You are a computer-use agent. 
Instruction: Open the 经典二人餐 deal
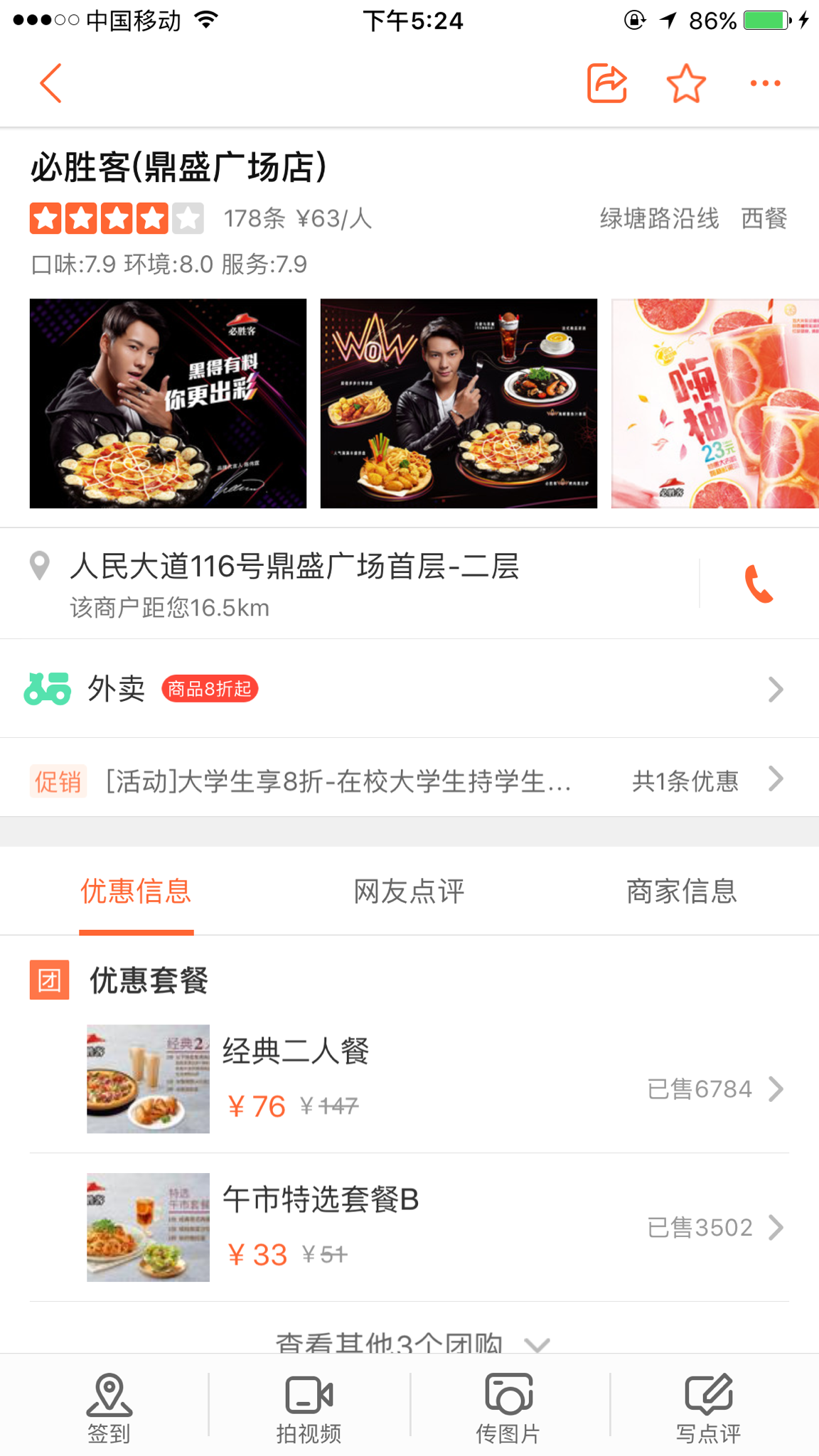point(409,1079)
